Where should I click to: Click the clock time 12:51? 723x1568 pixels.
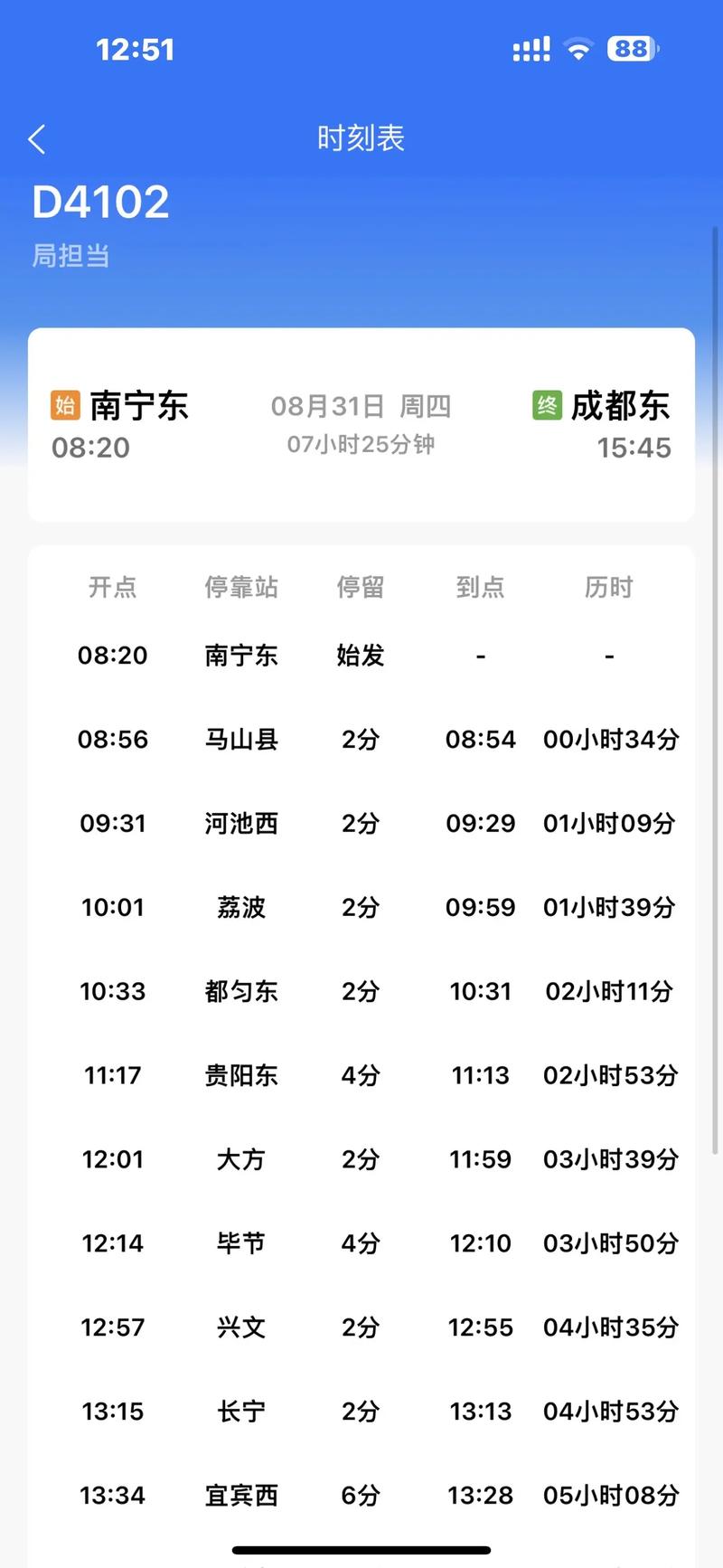136,49
